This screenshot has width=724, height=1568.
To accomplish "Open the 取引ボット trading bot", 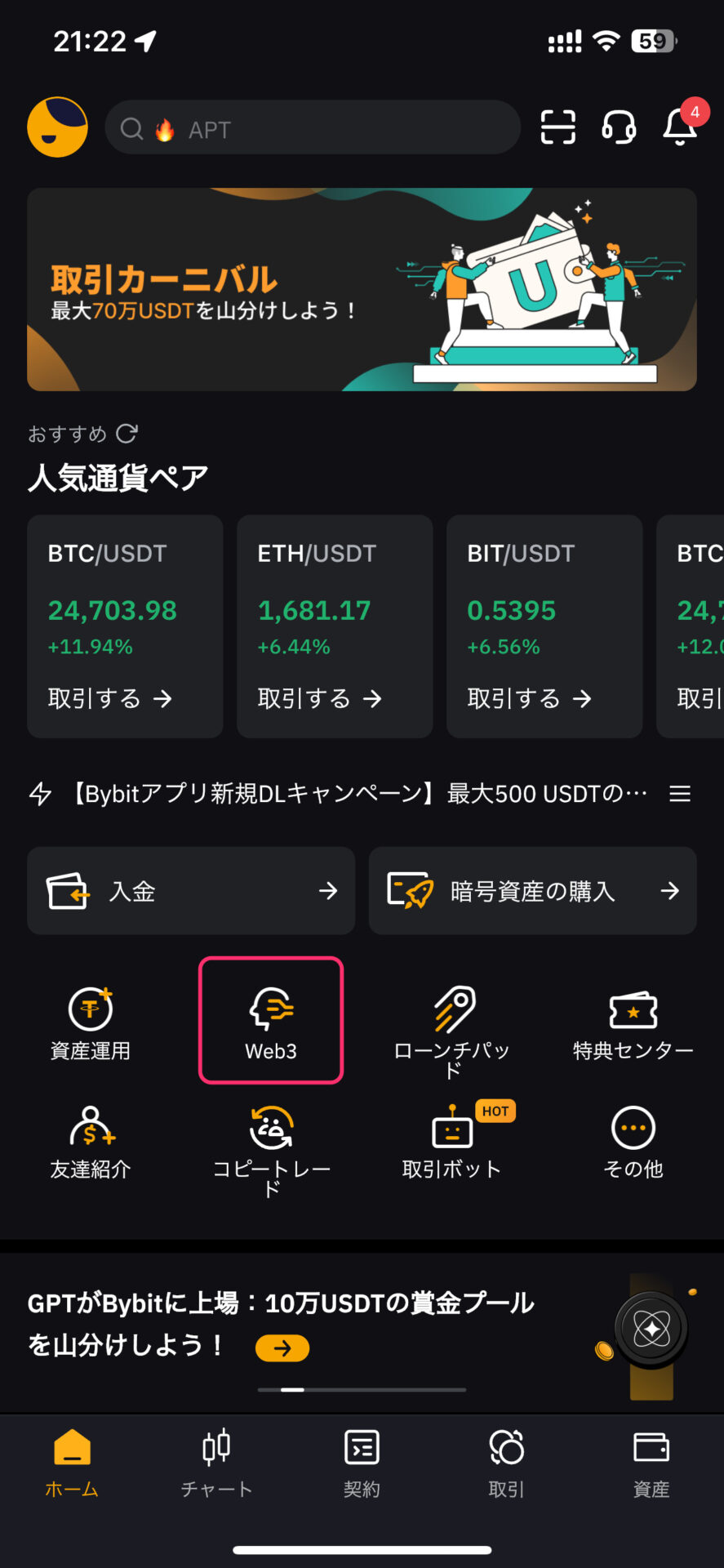I will pos(452,1141).
